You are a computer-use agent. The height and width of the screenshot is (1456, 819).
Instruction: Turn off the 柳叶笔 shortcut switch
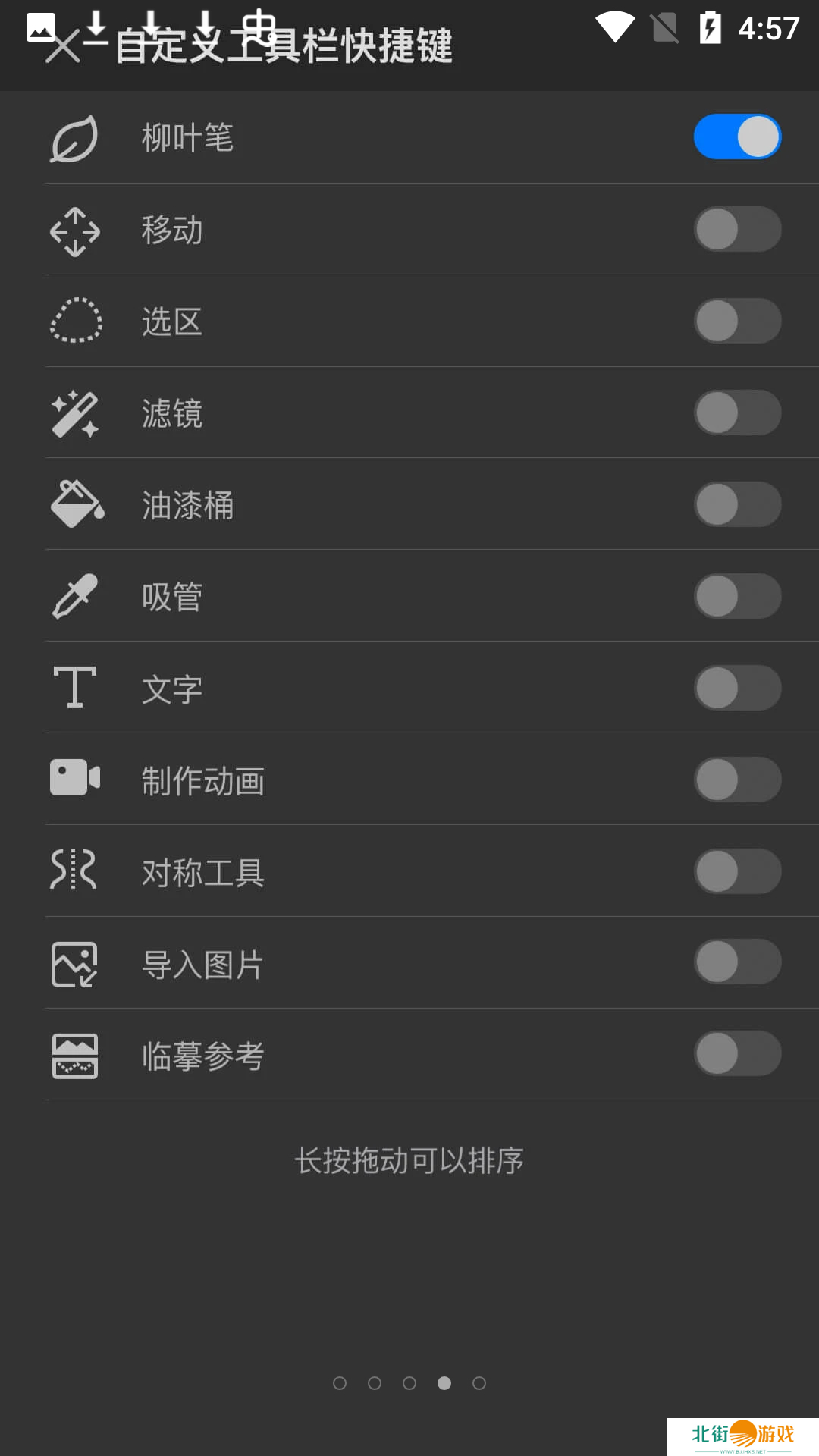point(737,137)
